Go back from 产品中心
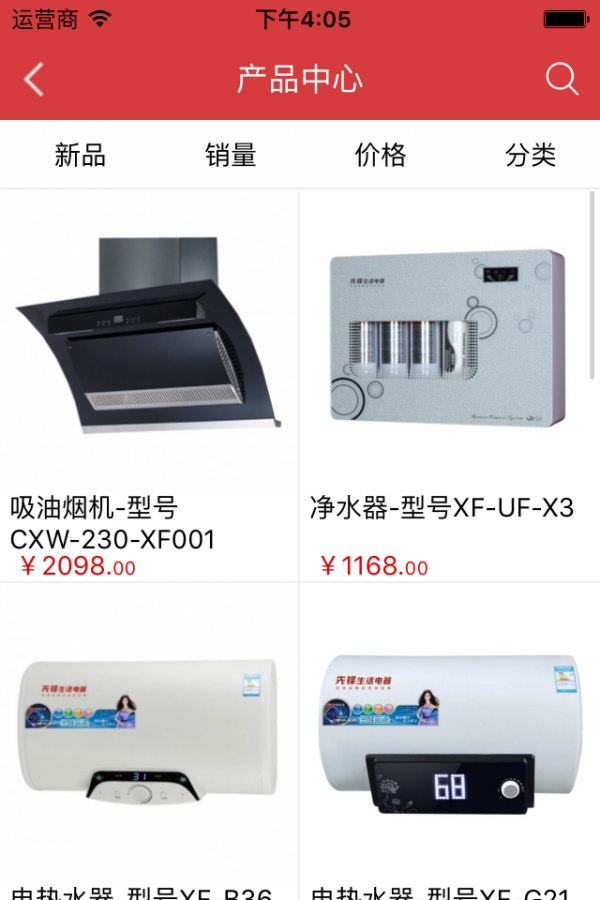 pyautogui.click(x=34, y=80)
